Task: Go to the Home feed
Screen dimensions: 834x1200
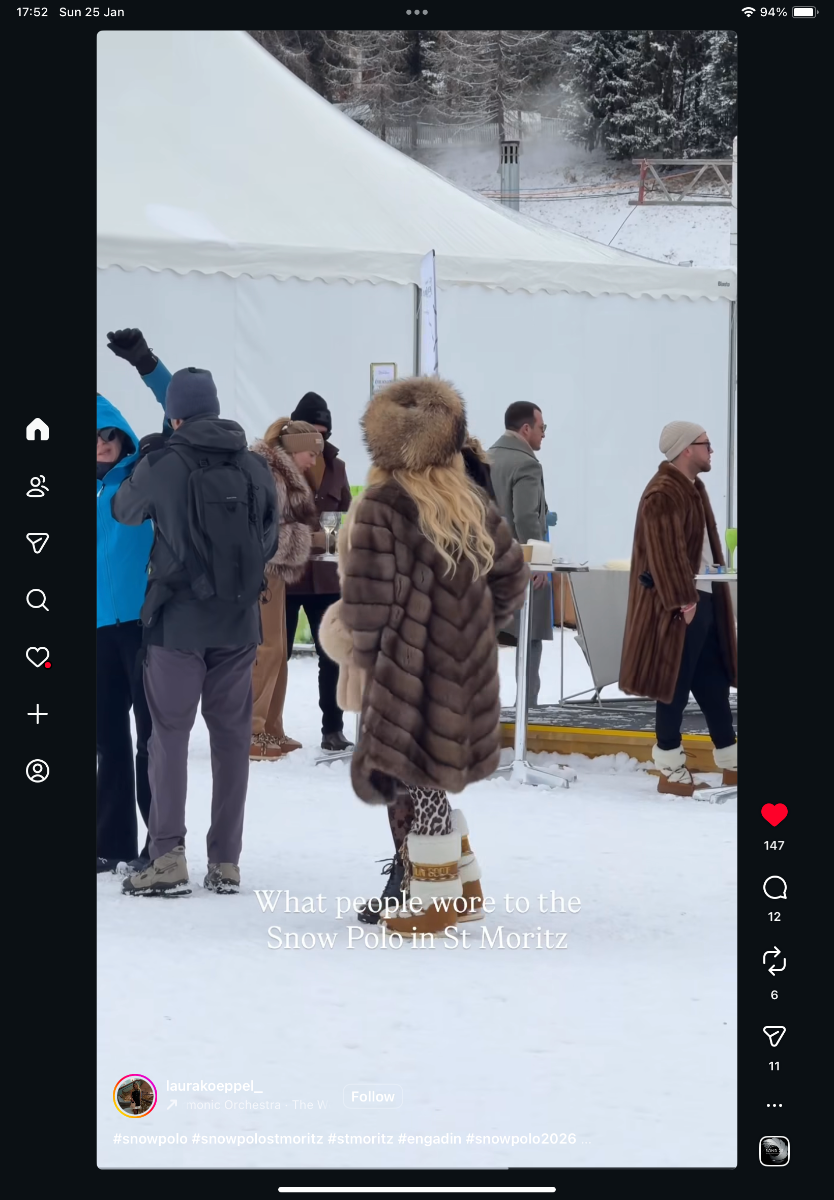Action: click(37, 430)
